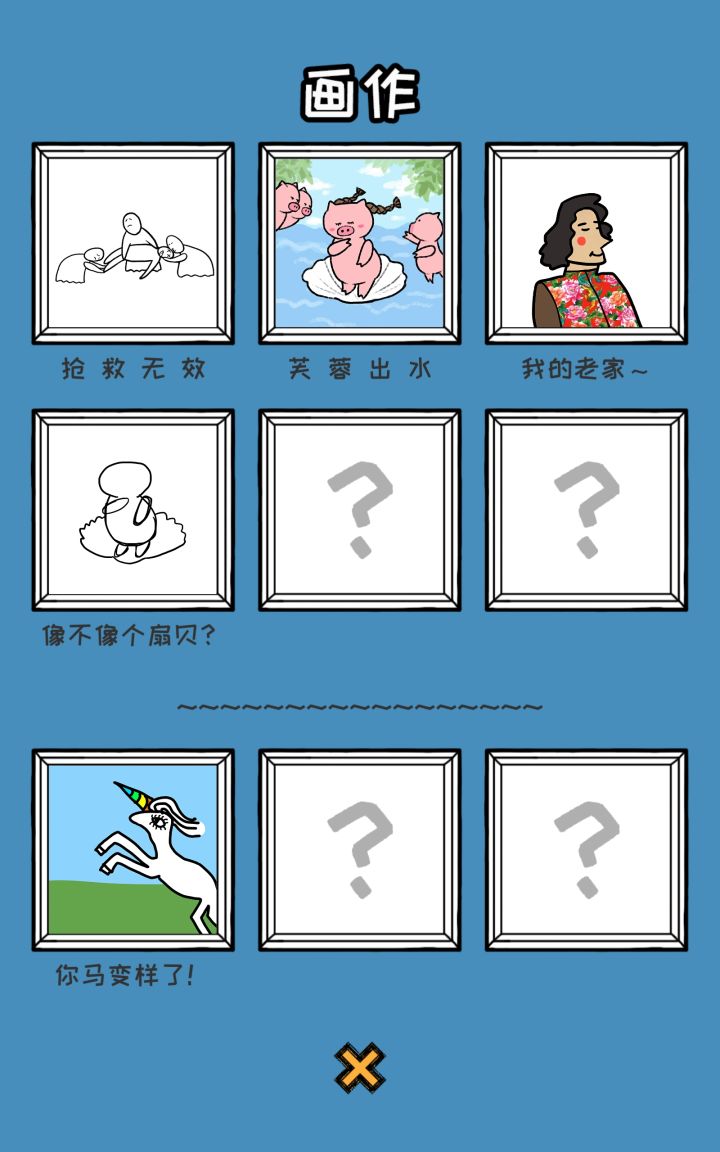720x1152 pixels.
Task: View the unicorn painting 你马变样了!
Action: coord(133,850)
